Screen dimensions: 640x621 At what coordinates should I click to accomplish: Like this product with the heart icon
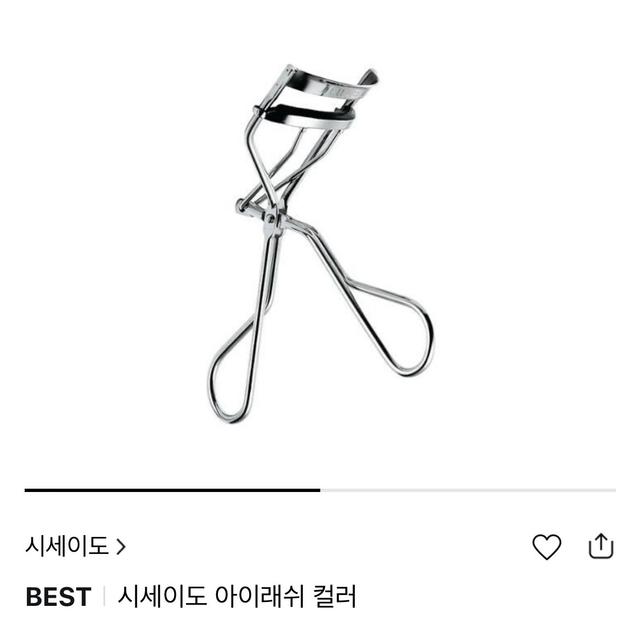pos(546,546)
